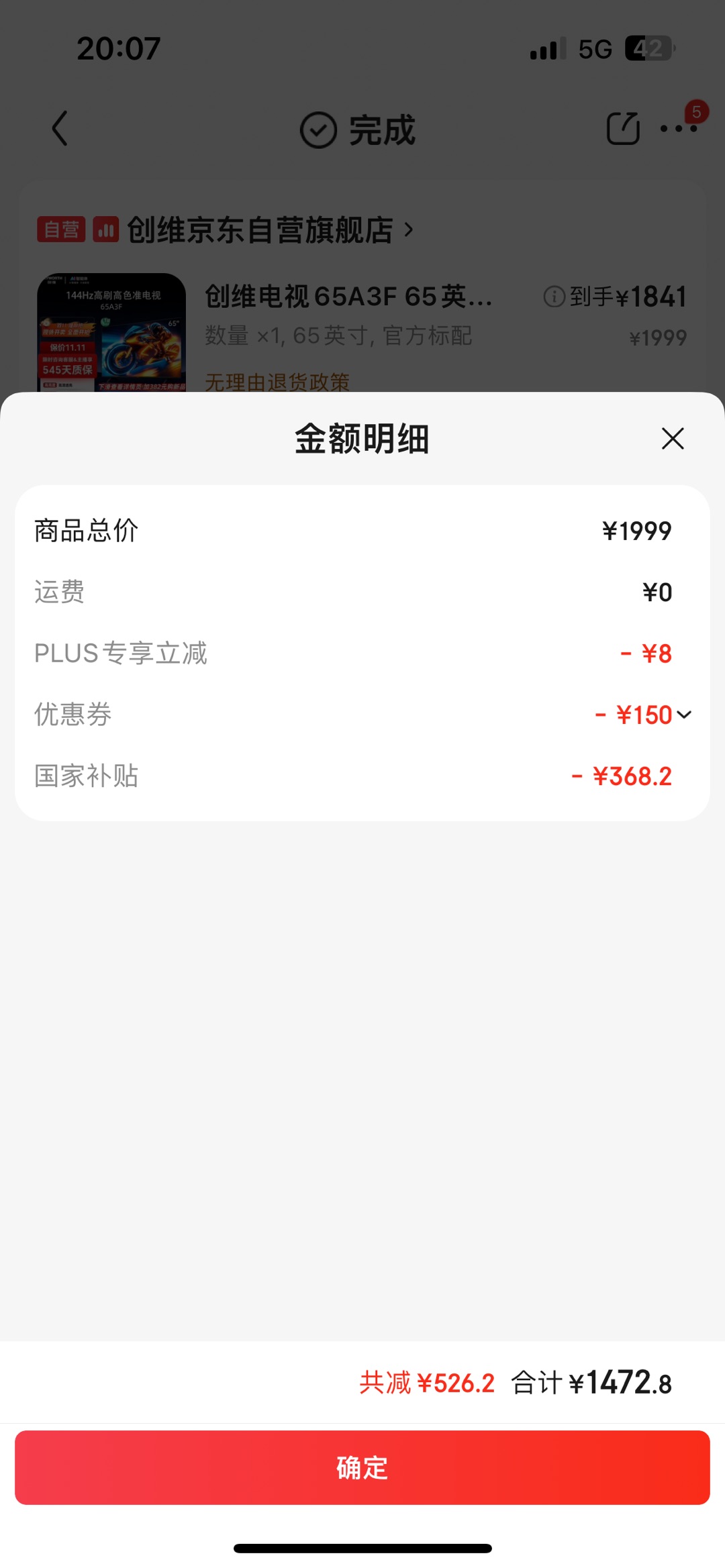Viewport: 725px width, 1568px height.
Task: Tap the 确定 button
Action: [x=362, y=1467]
